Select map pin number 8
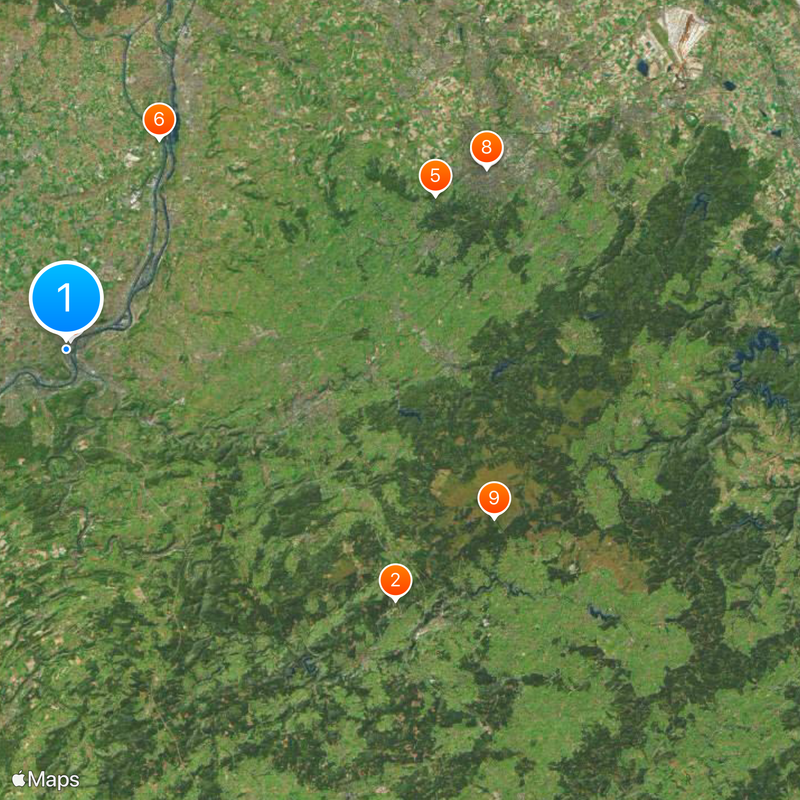 point(486,149)
